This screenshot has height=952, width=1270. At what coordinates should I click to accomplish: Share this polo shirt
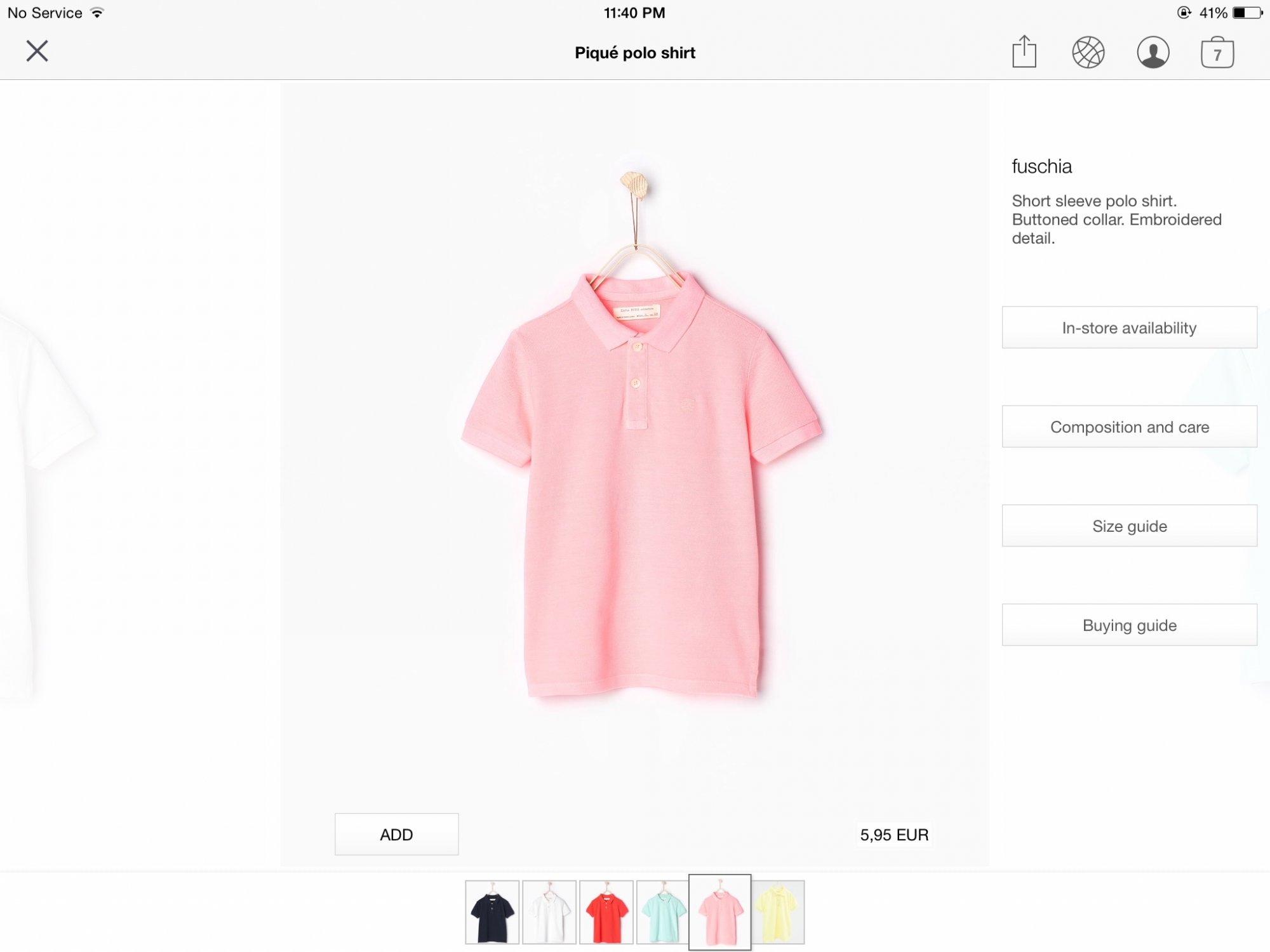1024,52
